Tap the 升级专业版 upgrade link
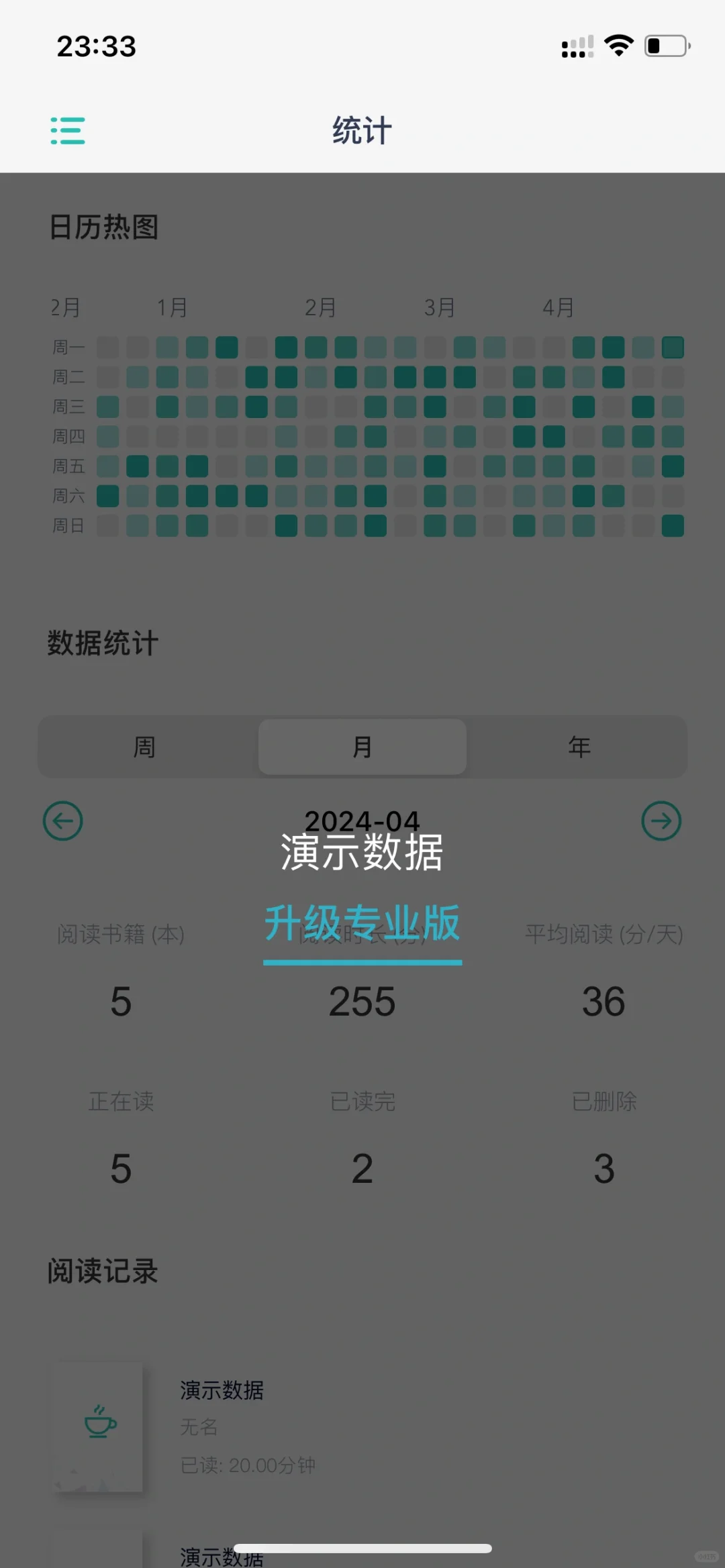725x1568 pixels. click(x=362, y=924)
